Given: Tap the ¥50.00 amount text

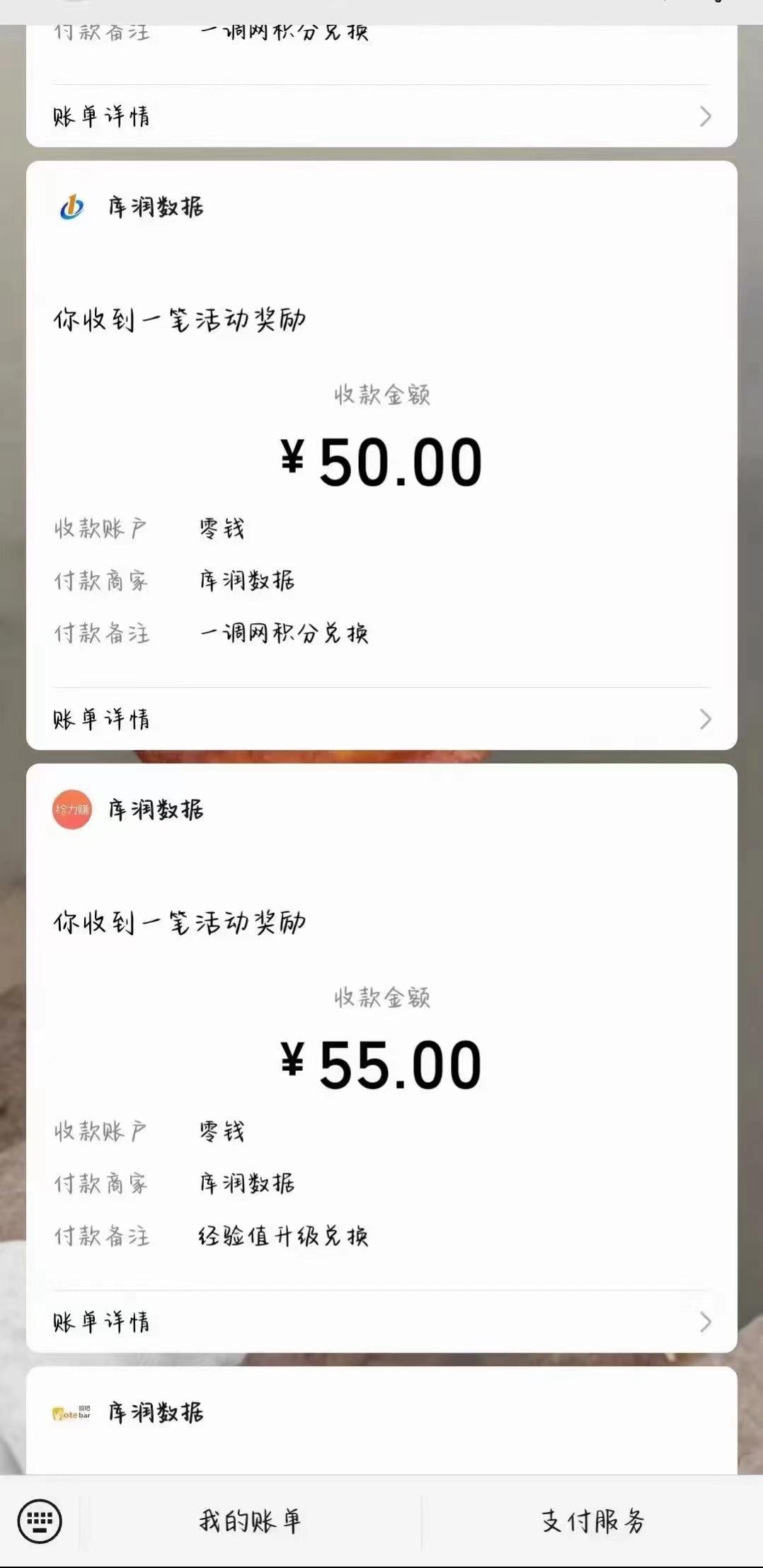Looking at the screenshot, I should [x=382, y=461].
